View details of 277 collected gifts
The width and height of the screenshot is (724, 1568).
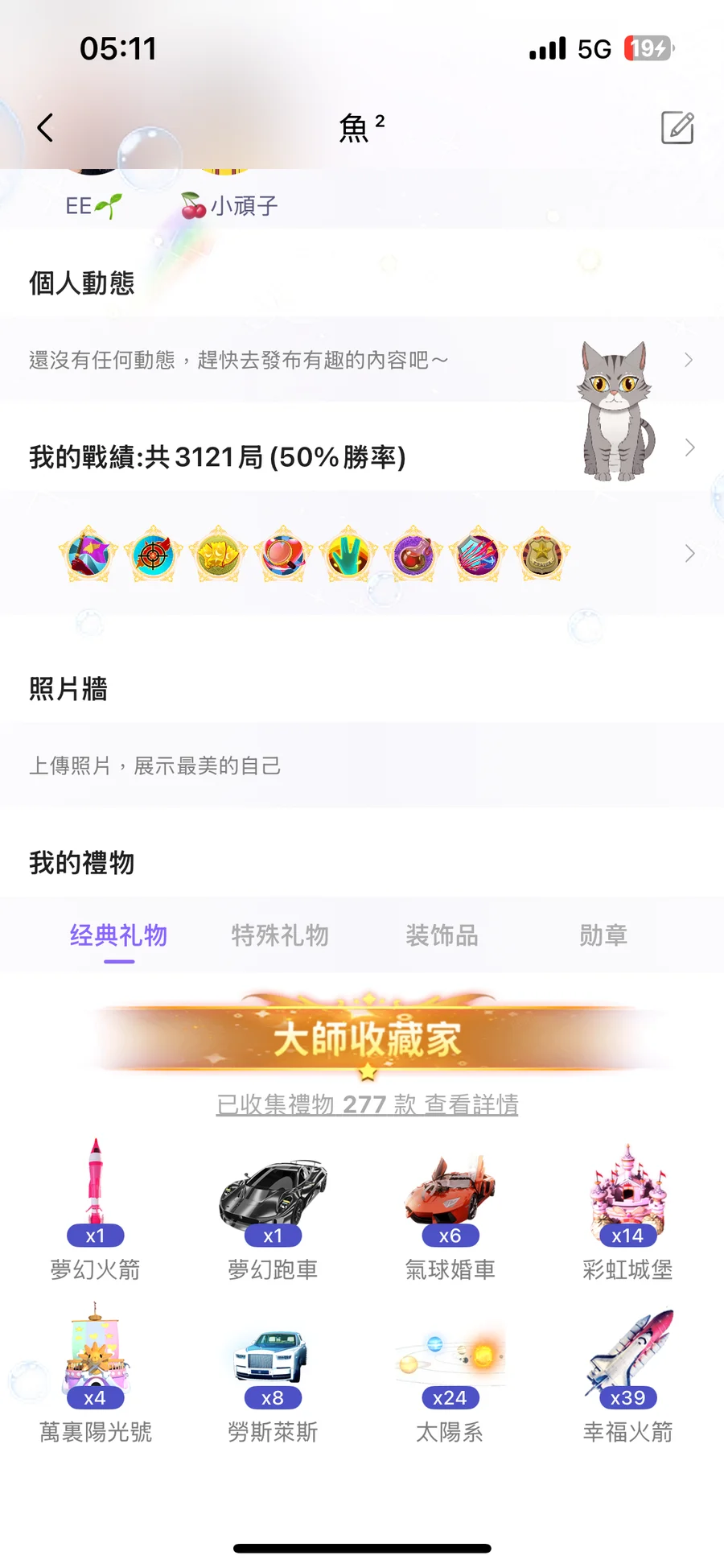pos(367,1104)
